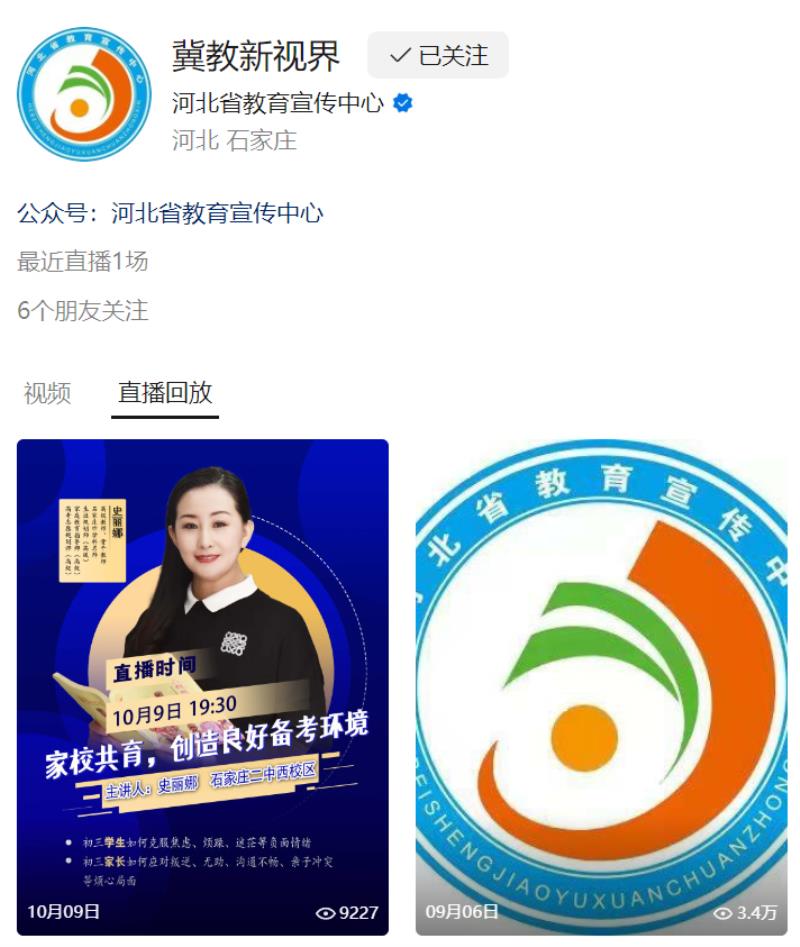Open the 10月09日 live replay
Image resolution: width=800 pixels, height=947 pixels.
pyautogui.click(x=202, y=687)
